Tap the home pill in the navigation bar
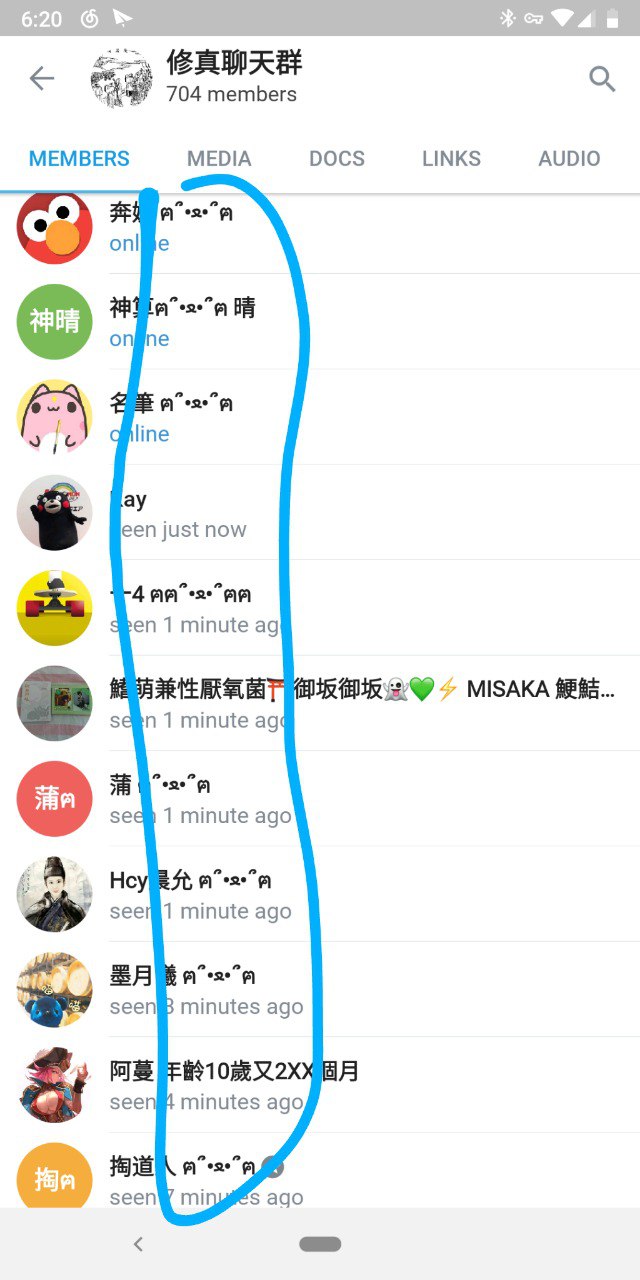This screenshot has width=640, height=1280. pos(320,1244)
